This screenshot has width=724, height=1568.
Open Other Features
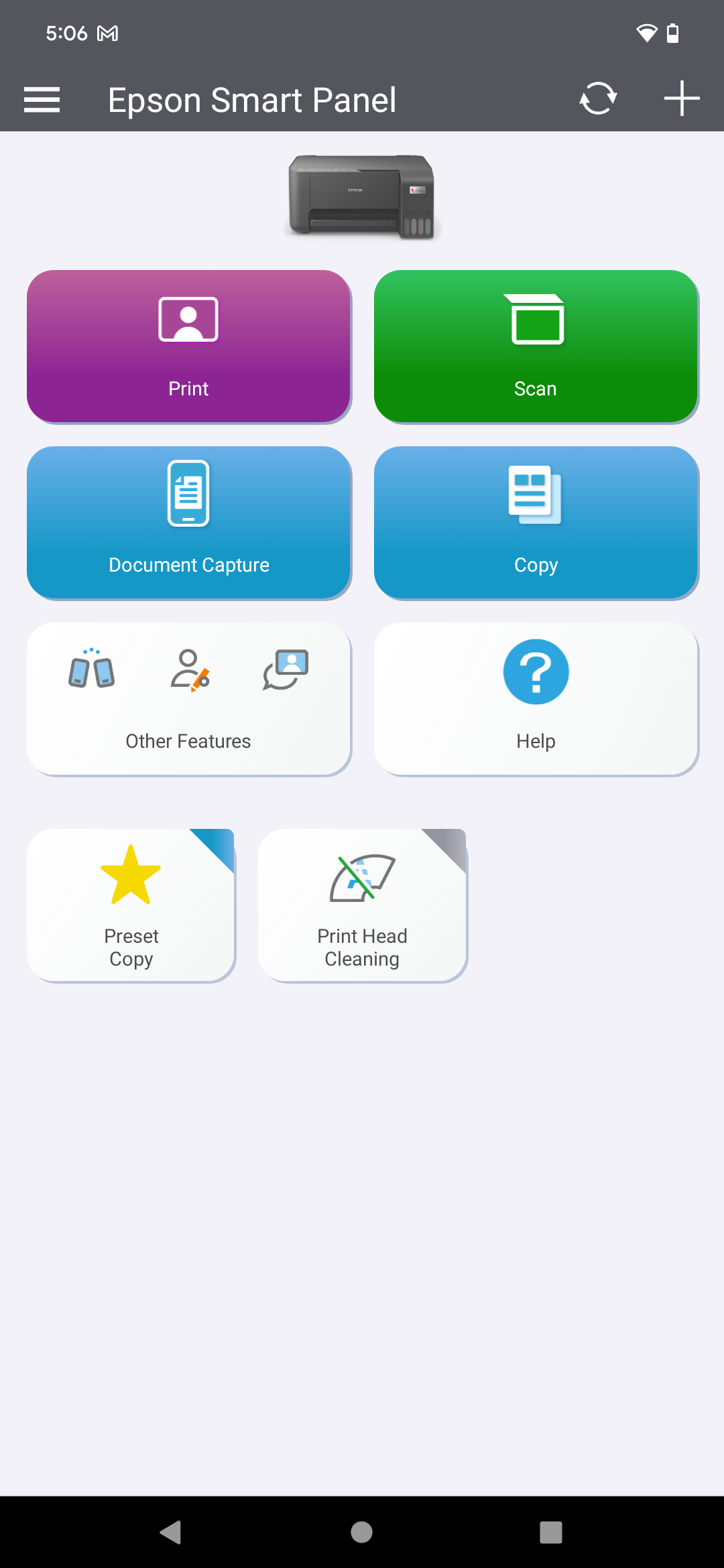click(188, 699)
